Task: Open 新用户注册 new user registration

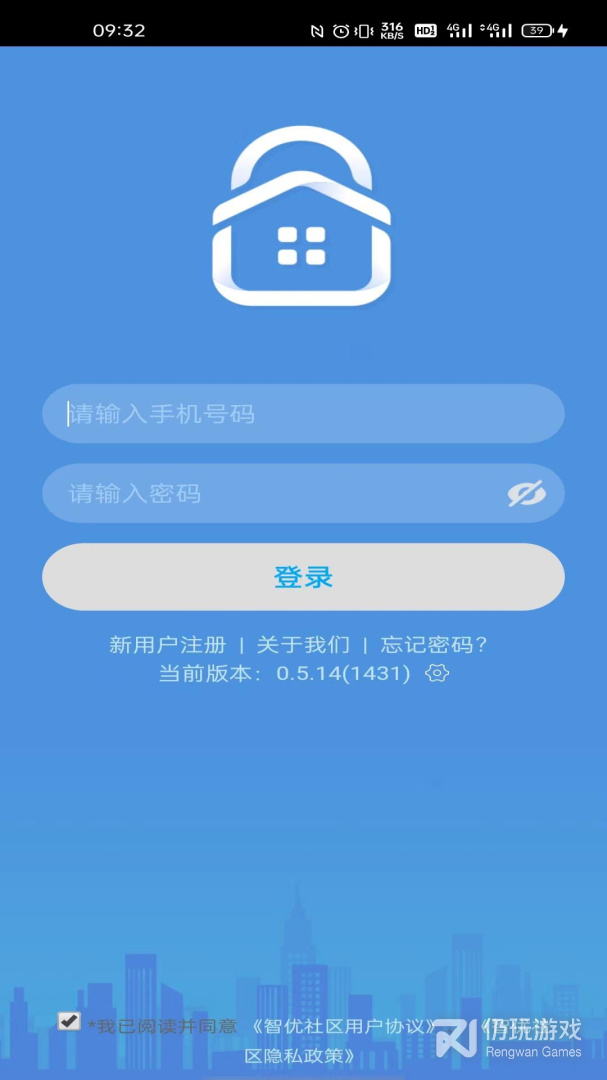Action: click(x=167, y=645)
